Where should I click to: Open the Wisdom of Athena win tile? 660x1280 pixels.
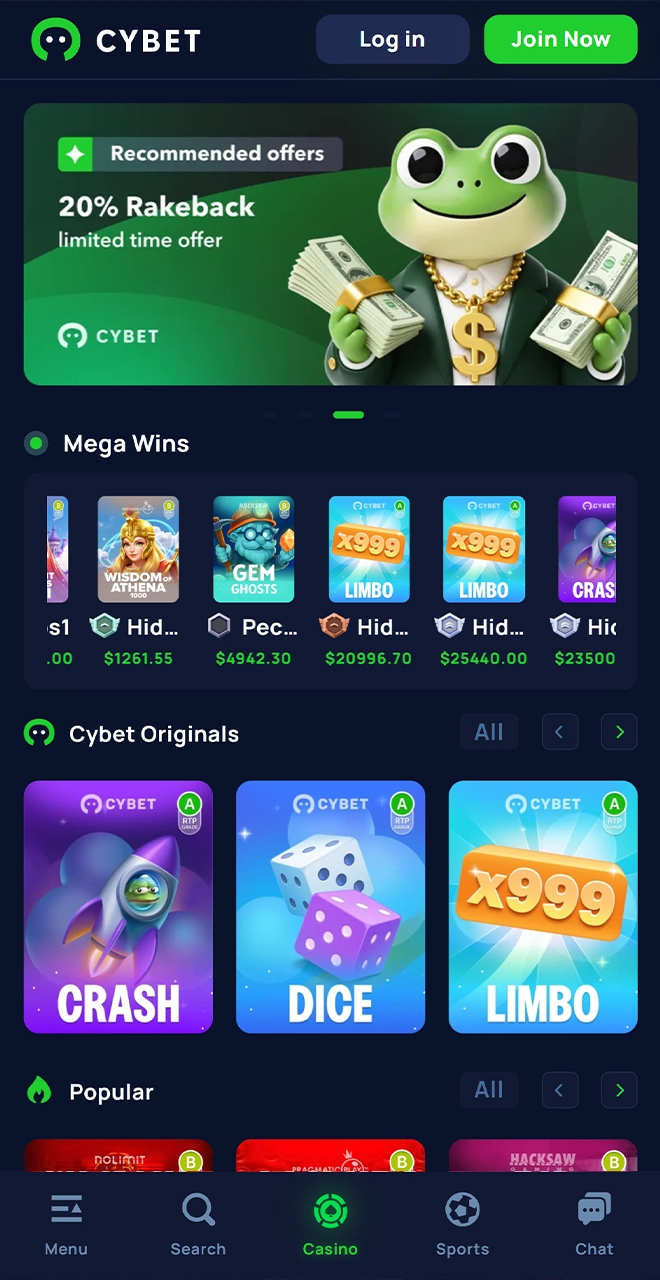[138, 550]
